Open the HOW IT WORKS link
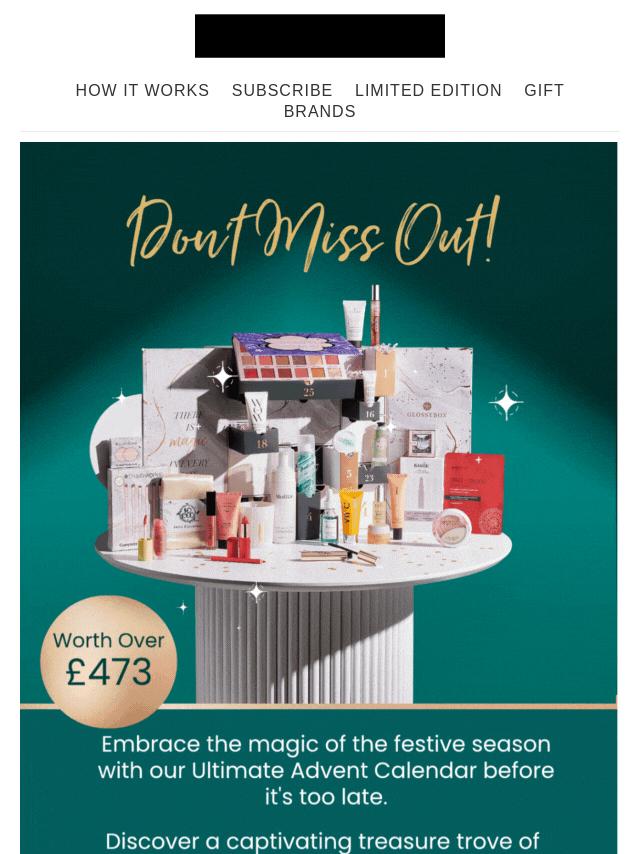640x854 pixels. click(x=142, y=90)
